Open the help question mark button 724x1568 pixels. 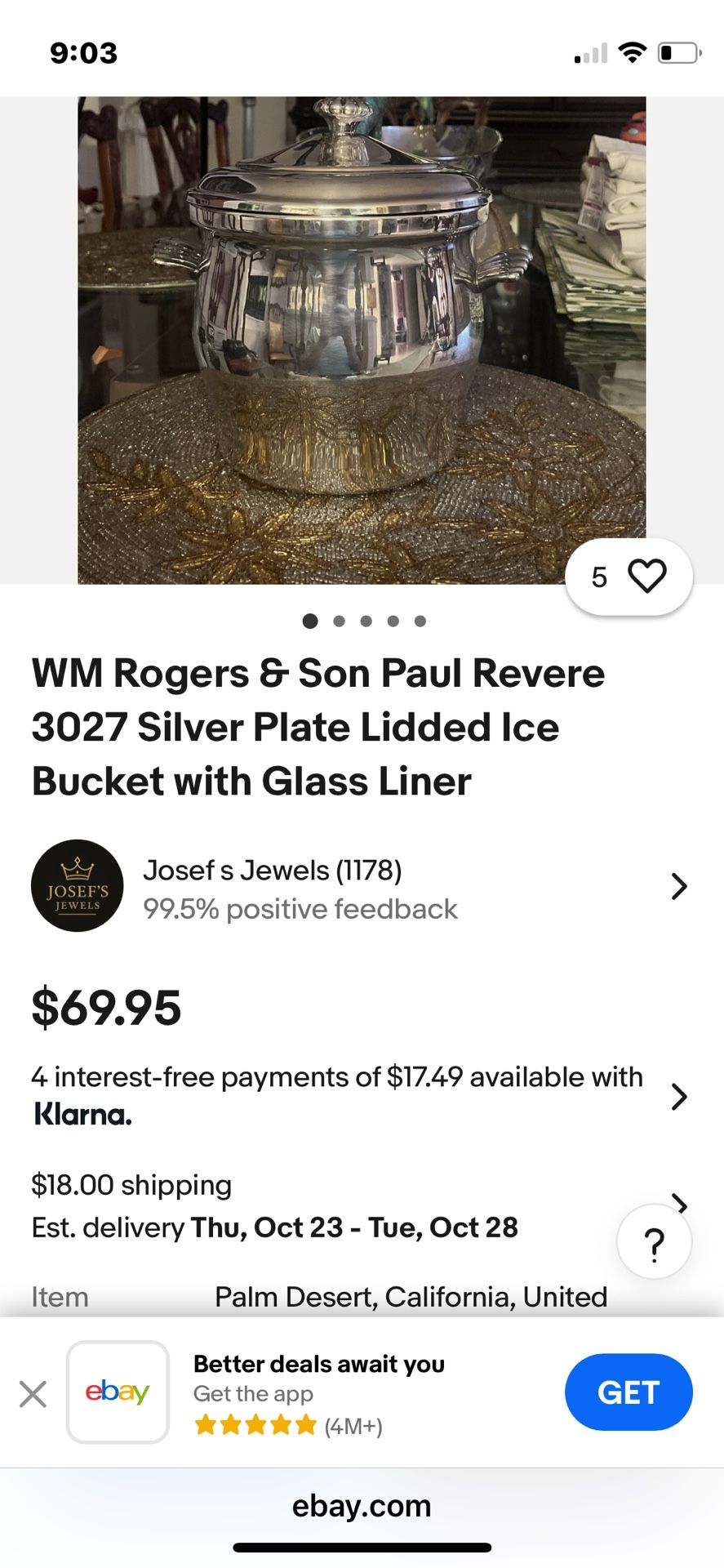(x=654, y=1243)
